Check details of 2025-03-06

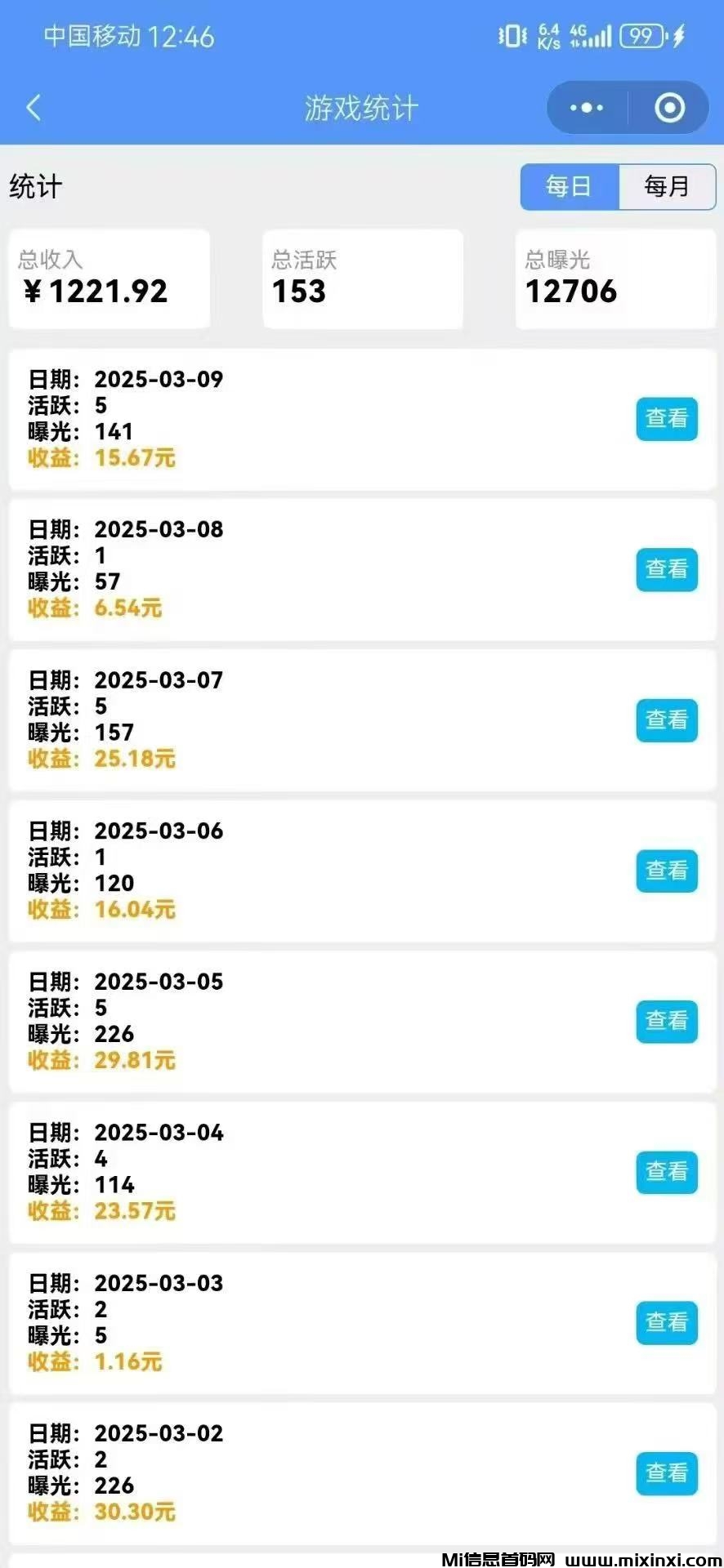(667, 871)
